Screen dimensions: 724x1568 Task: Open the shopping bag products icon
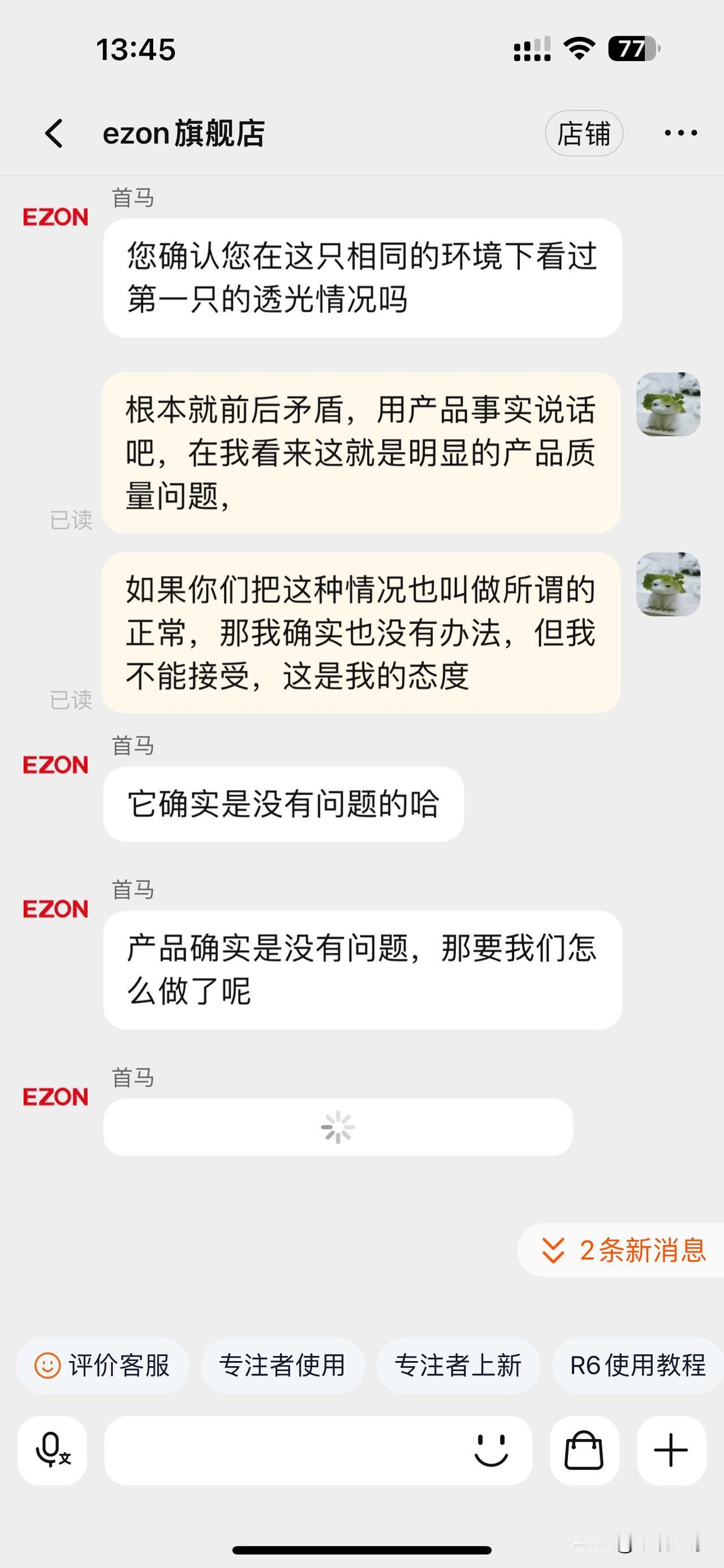[584, 1450]
